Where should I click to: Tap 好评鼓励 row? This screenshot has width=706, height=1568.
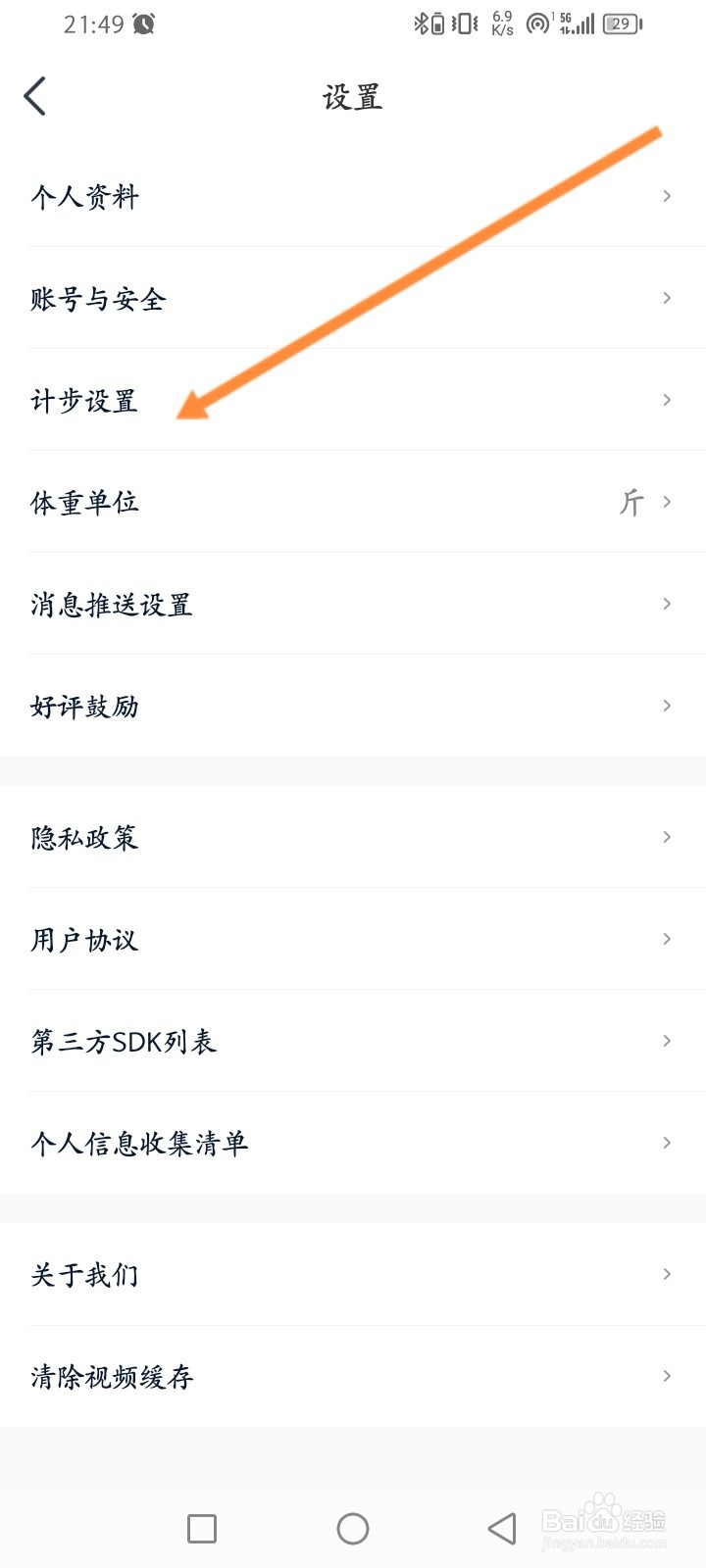coord(353,706)
